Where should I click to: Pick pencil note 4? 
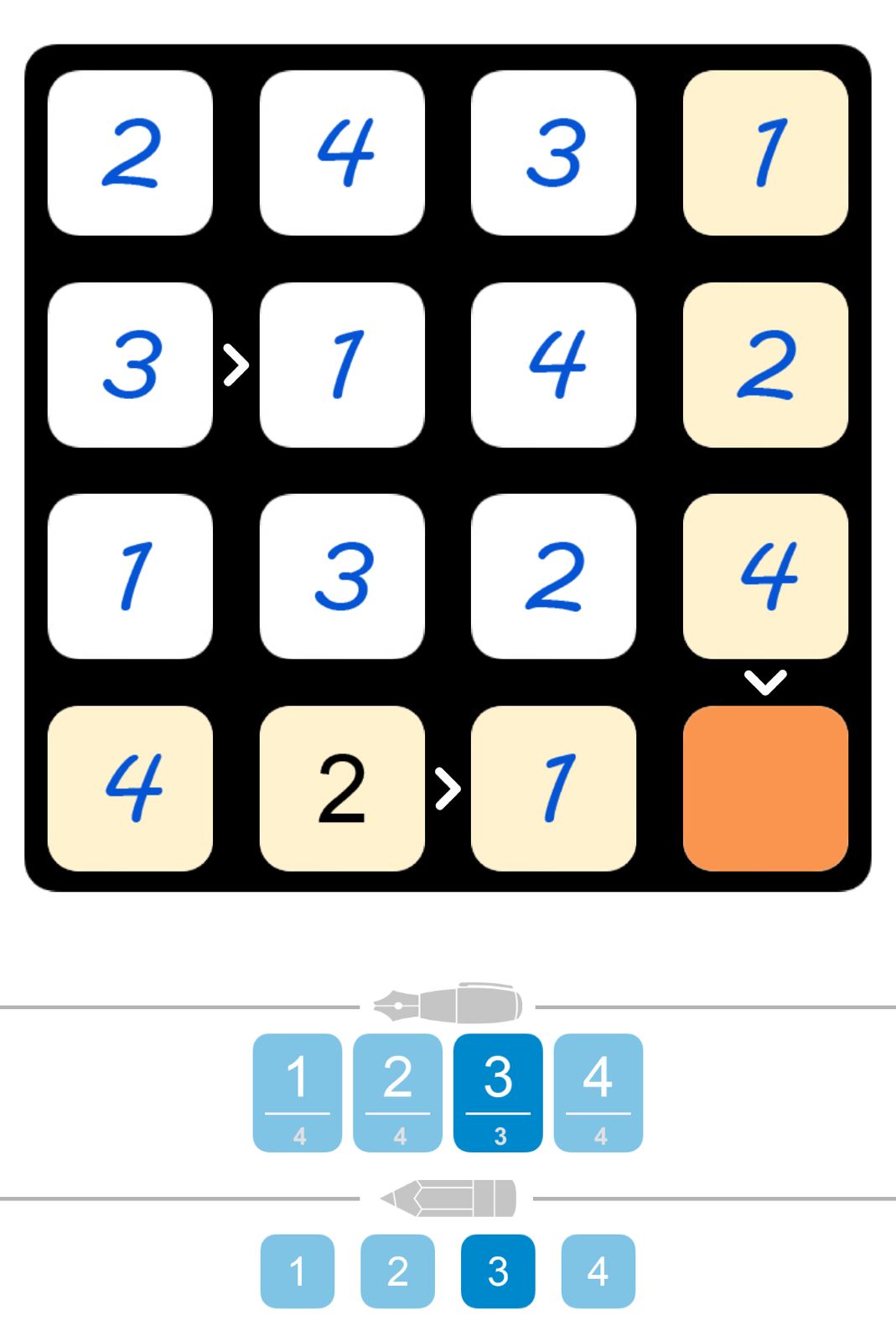click(598, 1271)
